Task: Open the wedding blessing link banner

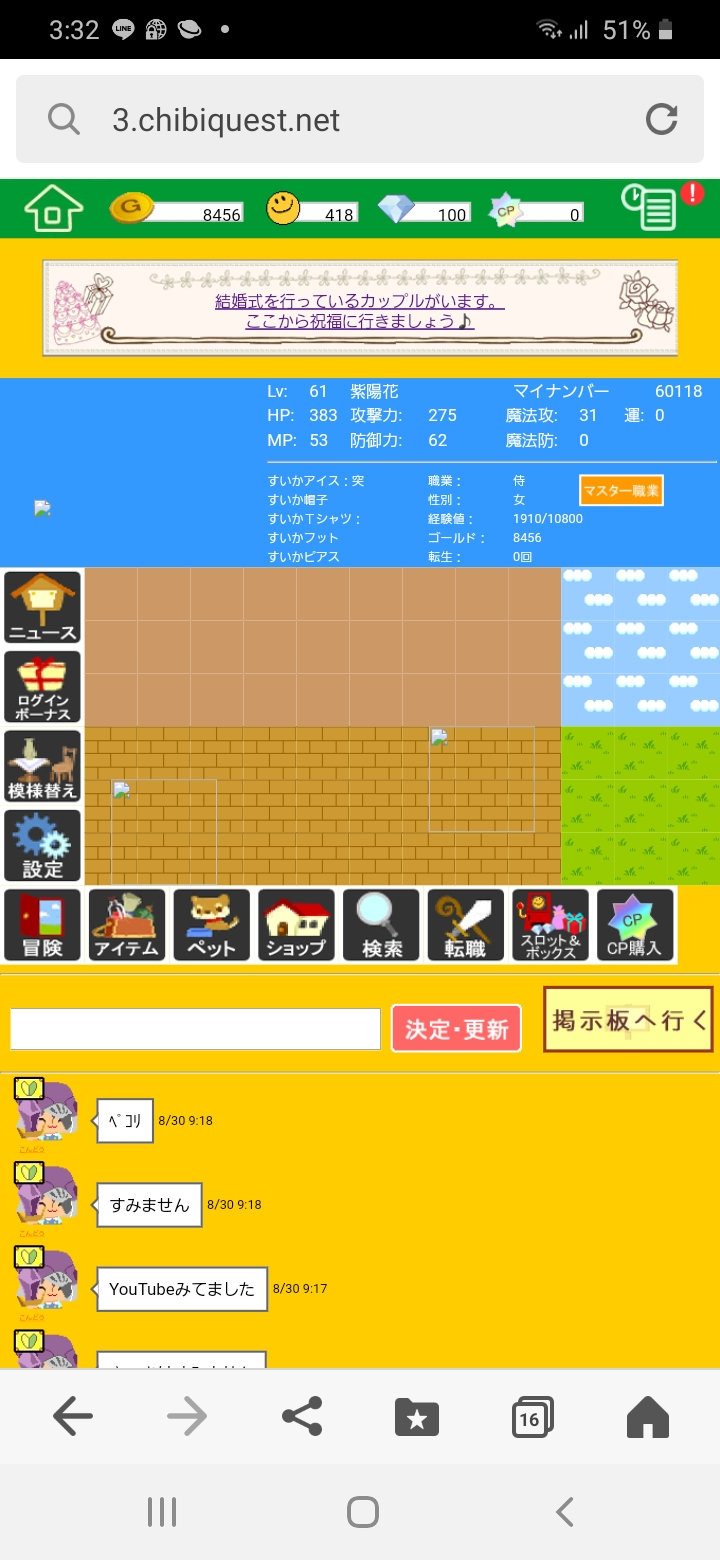Action: 360,310
